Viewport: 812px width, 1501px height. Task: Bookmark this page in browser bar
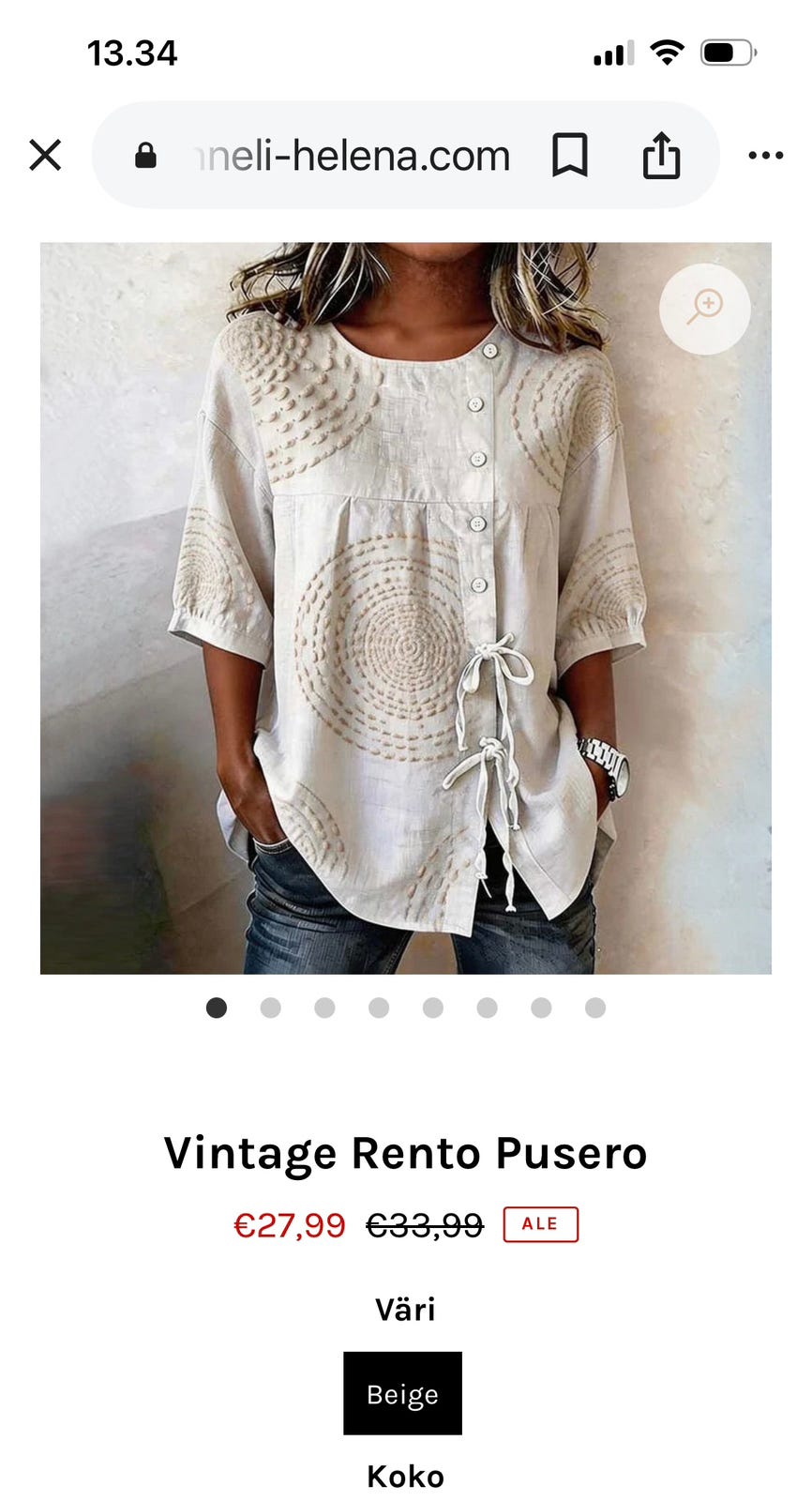tap(569, 155)
